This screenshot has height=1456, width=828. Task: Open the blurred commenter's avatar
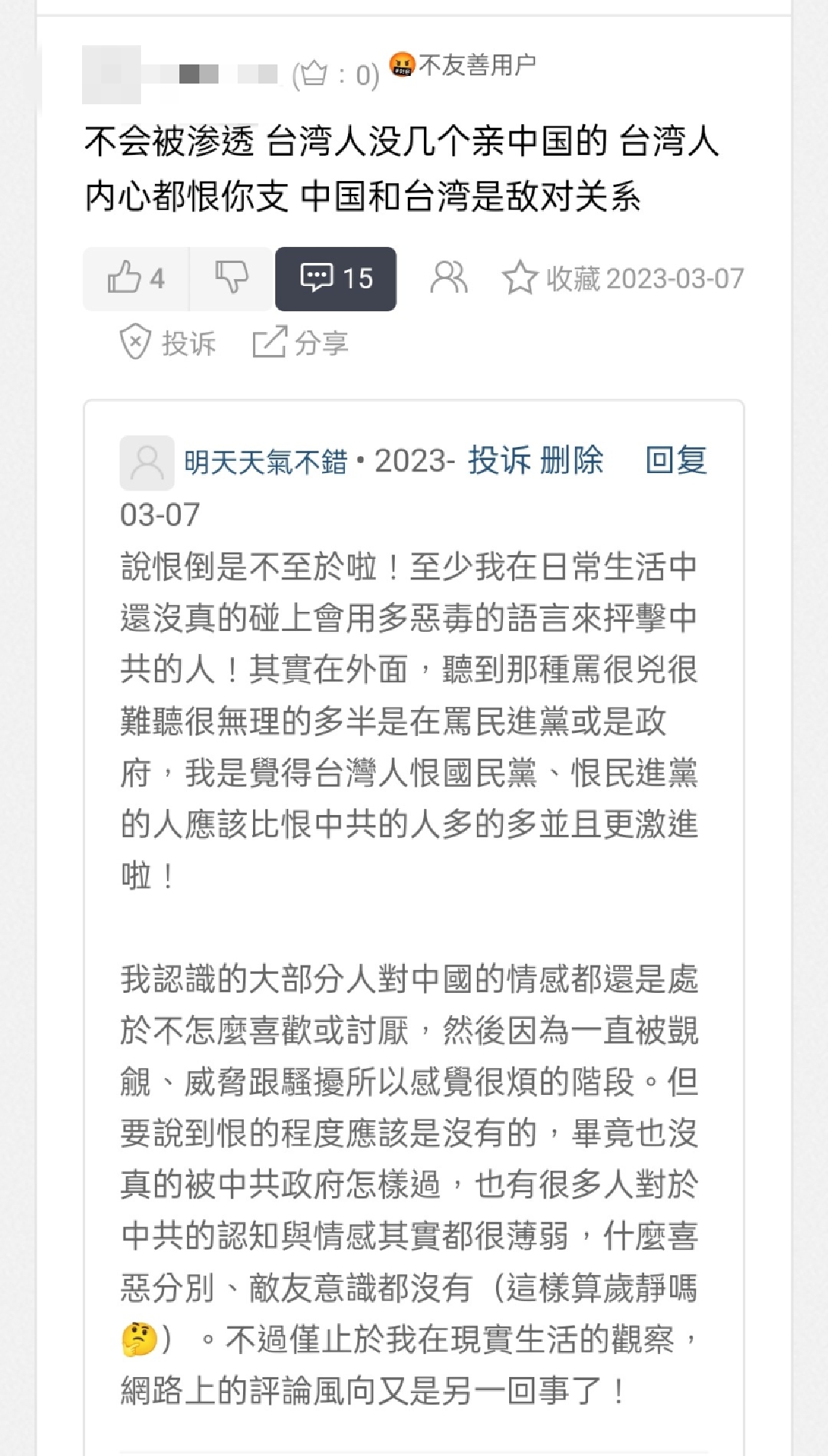tap(111, 74)
